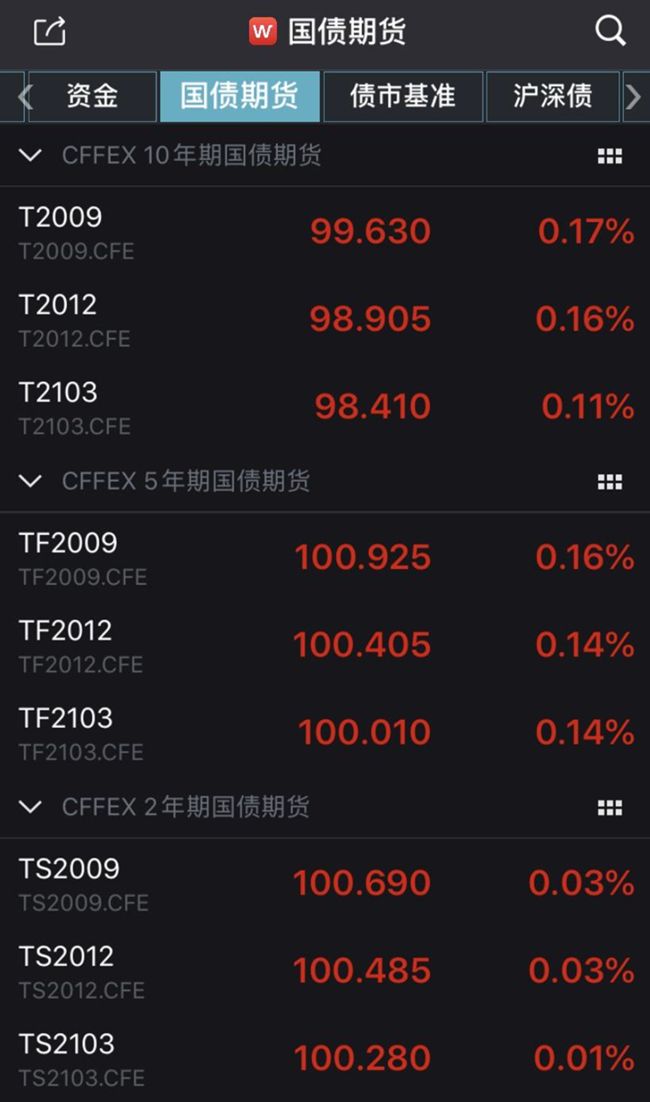The image size is (650, 1102).
Task: Open grid view for the 5年期 section
Action: tap(609, 481)
